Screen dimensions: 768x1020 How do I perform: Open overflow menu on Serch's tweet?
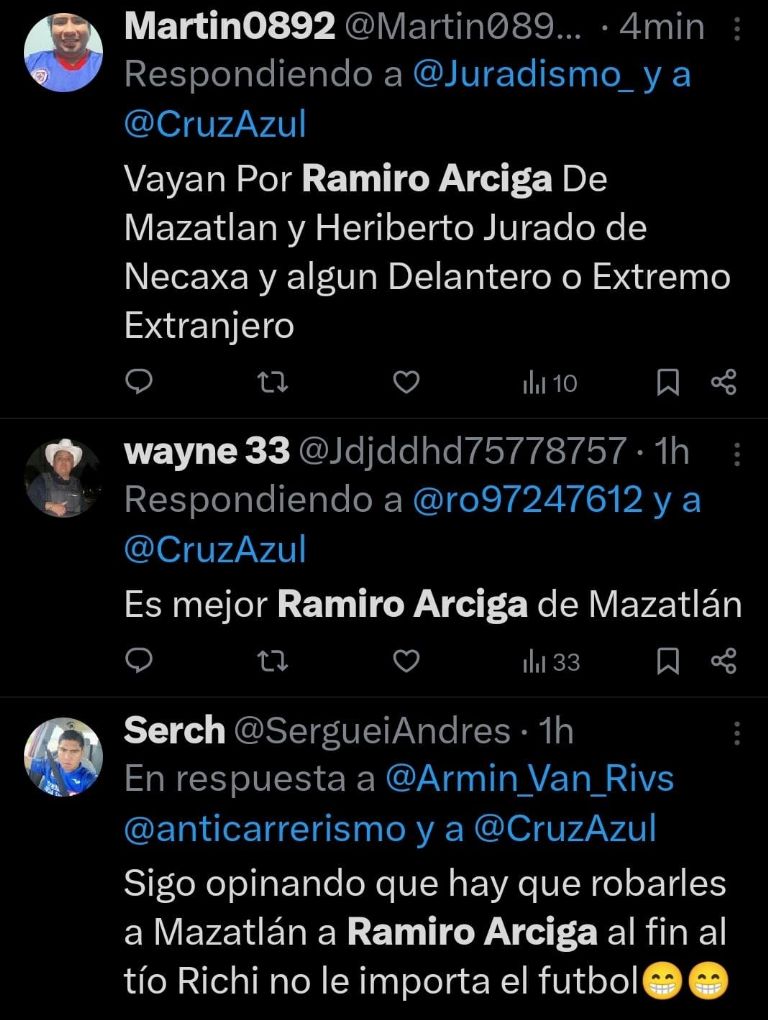[x=737, y=733]
